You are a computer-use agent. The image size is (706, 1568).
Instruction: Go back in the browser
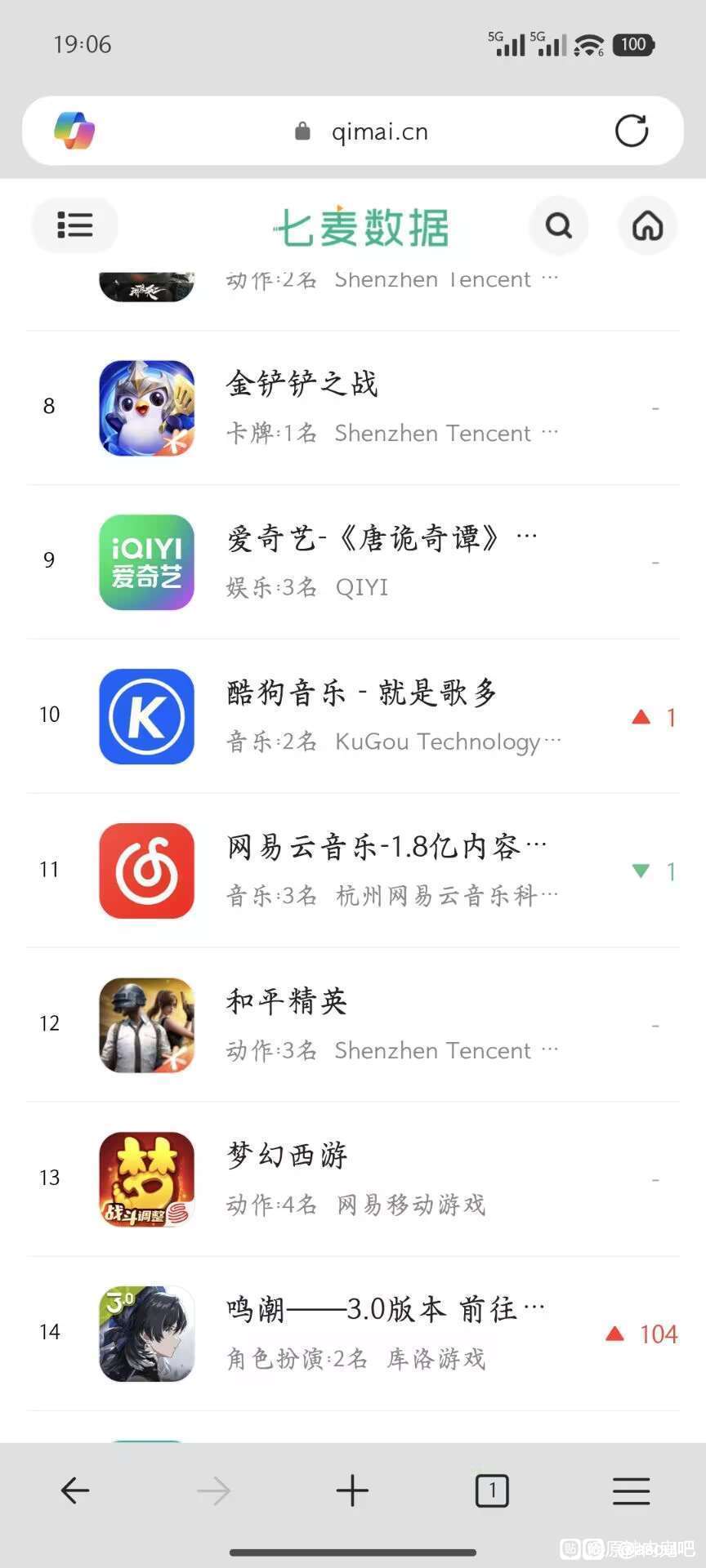point(75,1491)
